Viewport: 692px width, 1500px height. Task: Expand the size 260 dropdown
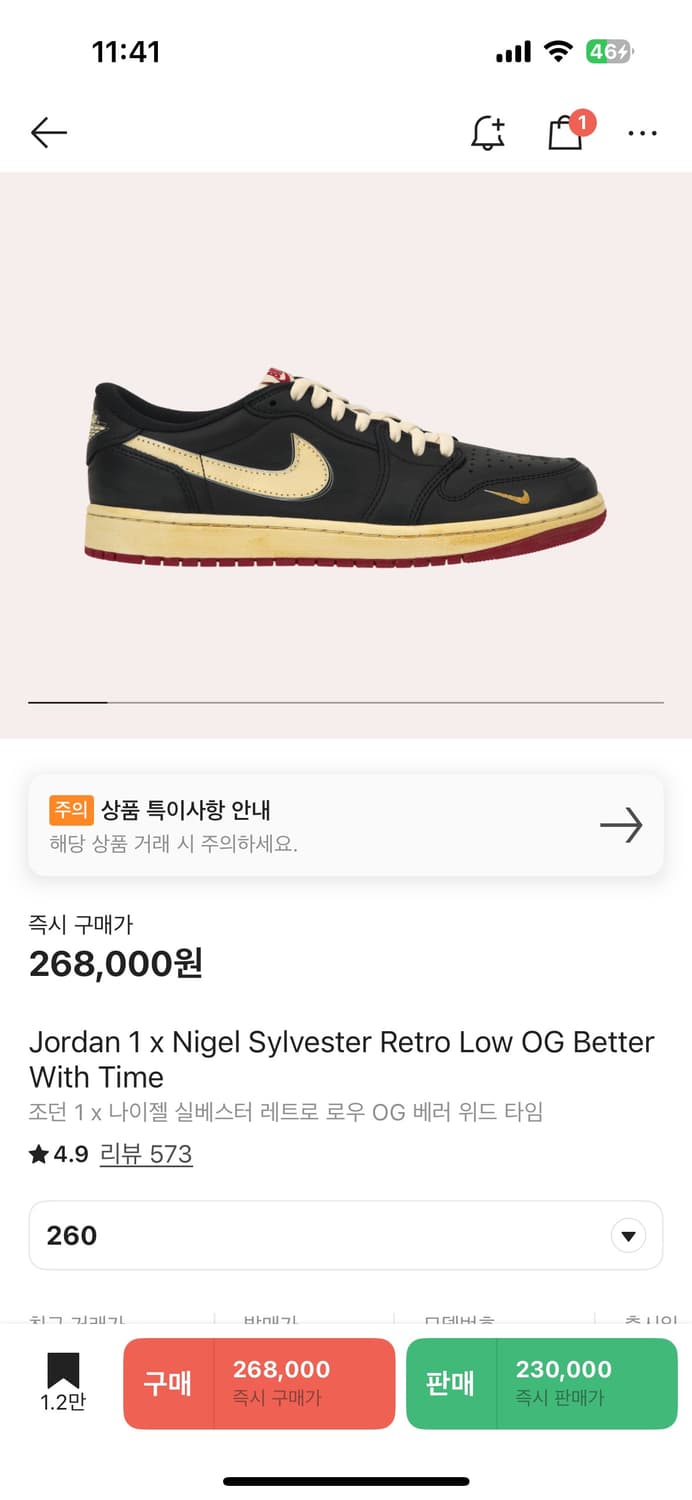(x=346, y=1235)
